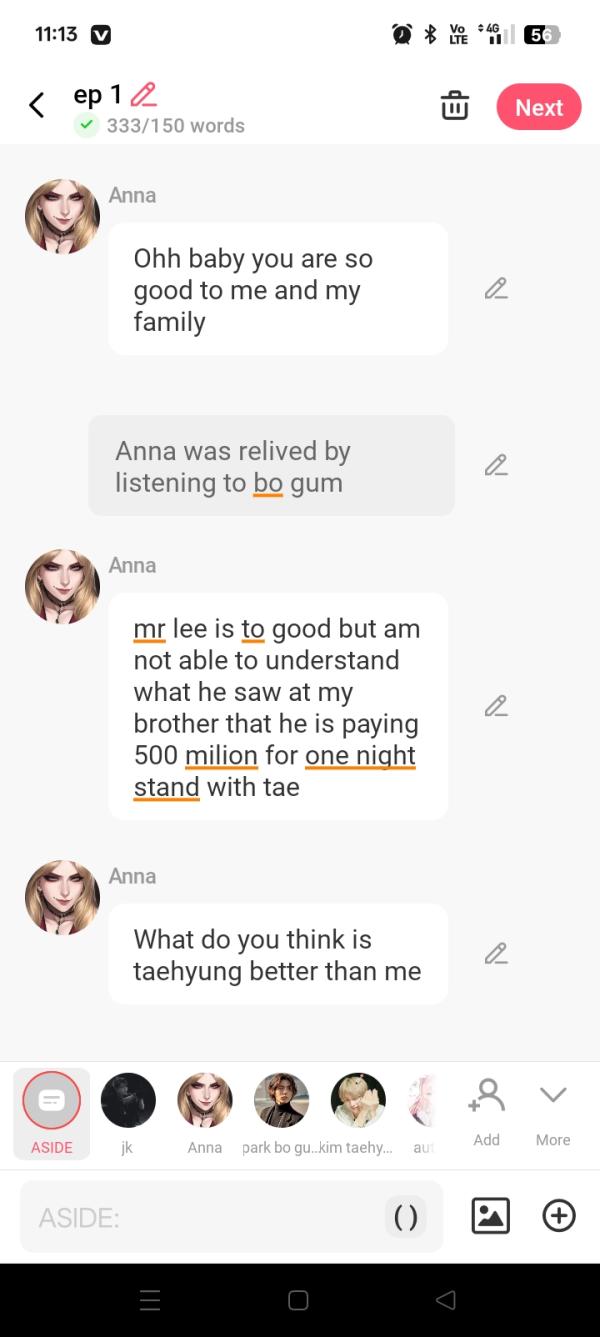
Task: Edit the "mr lee is to good" message
Action: click(496, 706)
